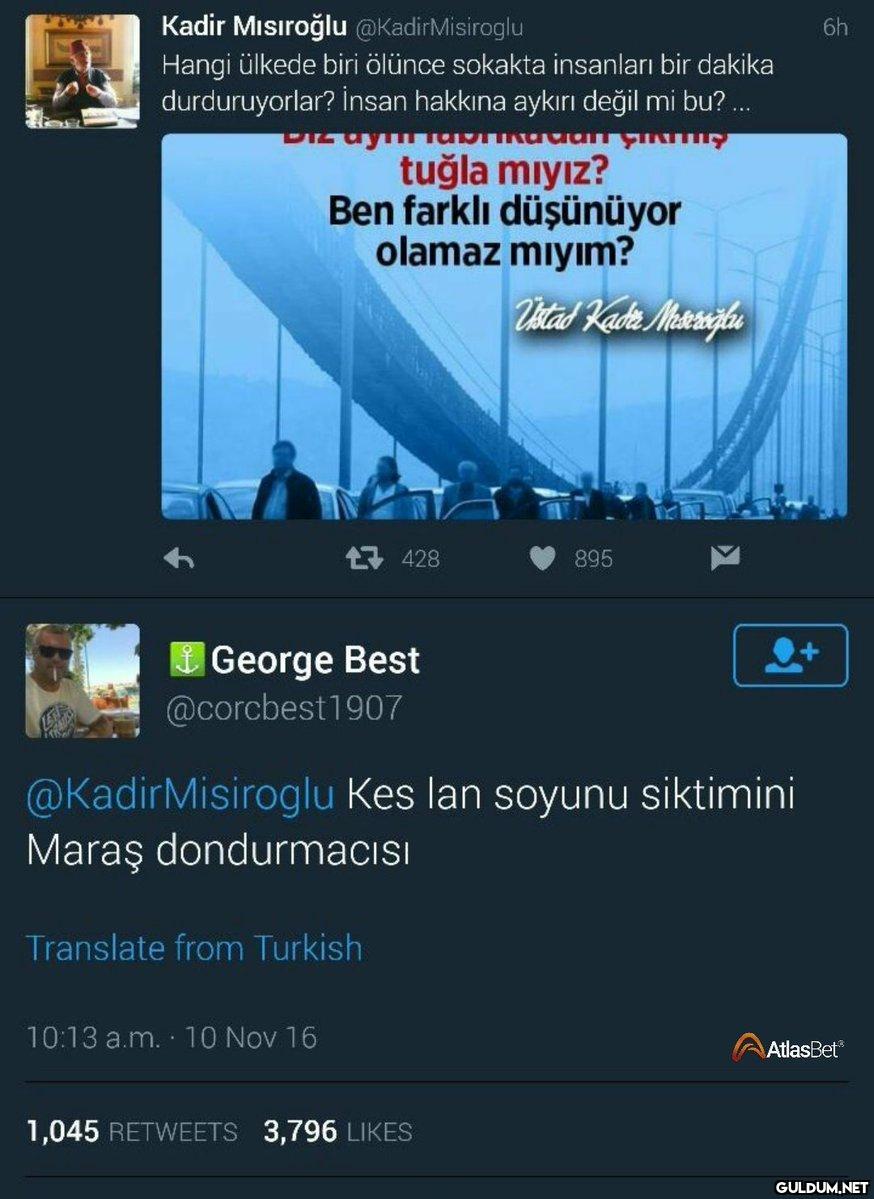Reply to Kadir Mısıroğlu's tweet
The width and height of the screenshot is (874, 1199).
[x=179, y=560]
